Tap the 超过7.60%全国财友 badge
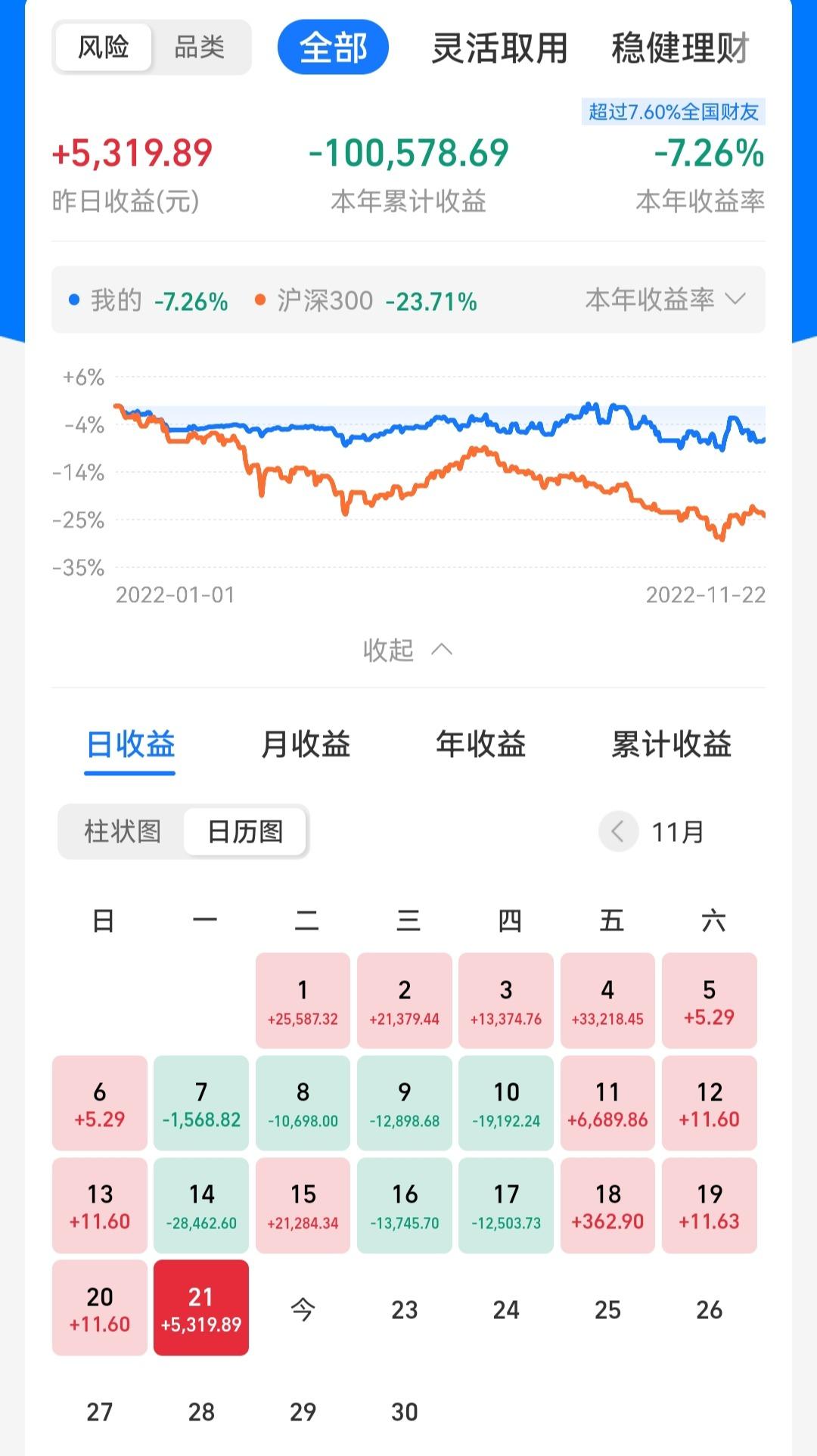 pyautogui.click(x=673, y=112)
